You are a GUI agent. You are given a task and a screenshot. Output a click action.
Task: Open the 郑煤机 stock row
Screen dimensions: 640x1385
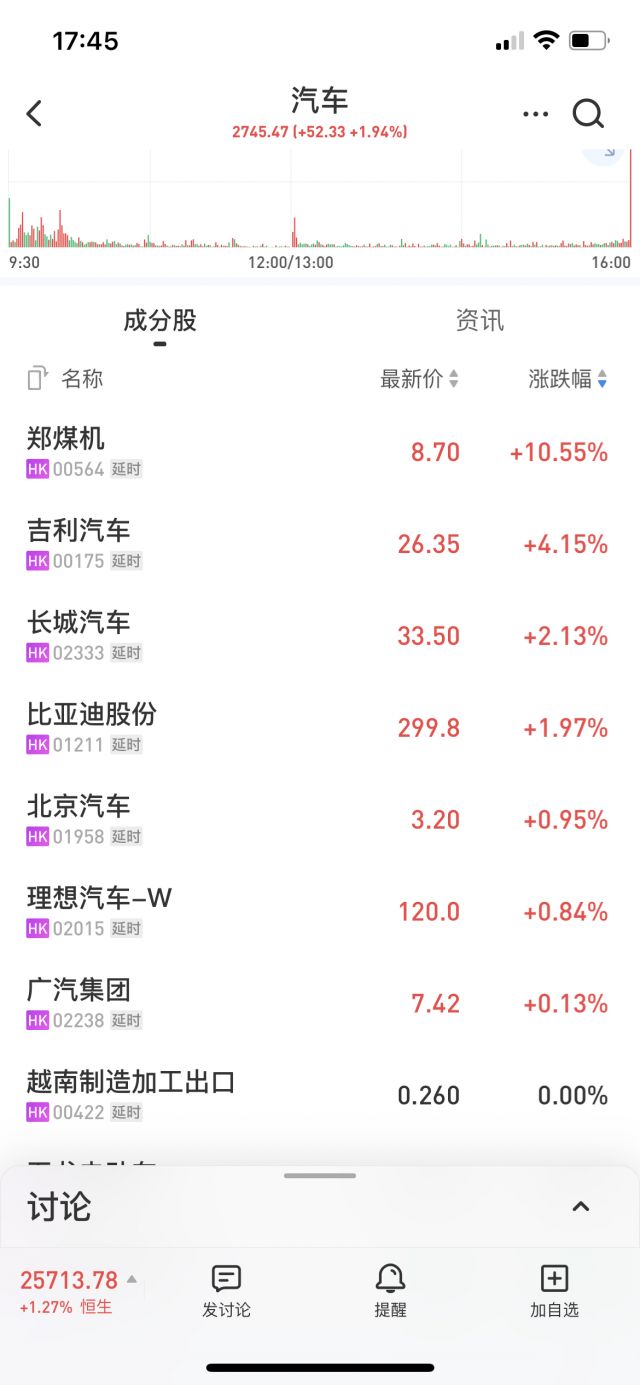coord(320,452)
